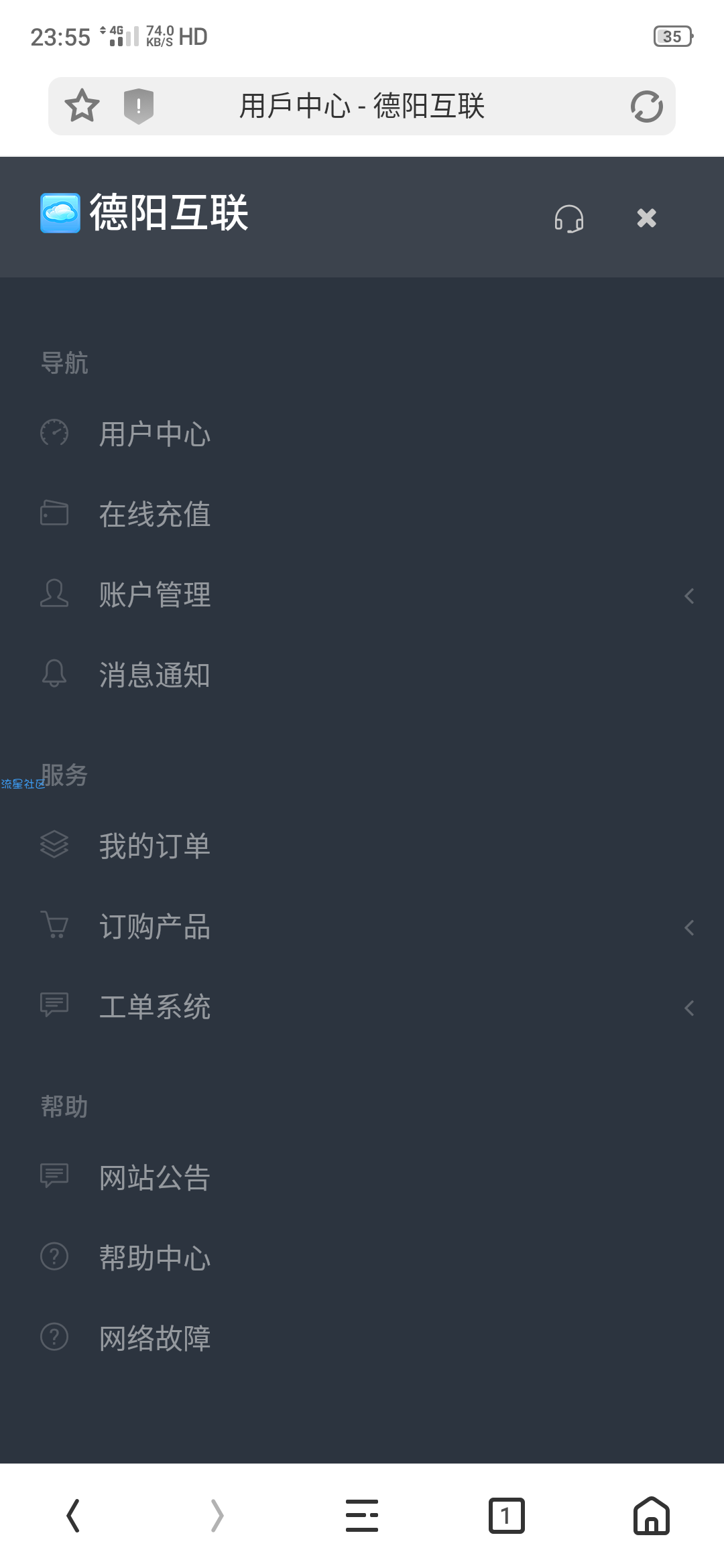
Task: Bookmark this page with the star
Action: point(82,106)
